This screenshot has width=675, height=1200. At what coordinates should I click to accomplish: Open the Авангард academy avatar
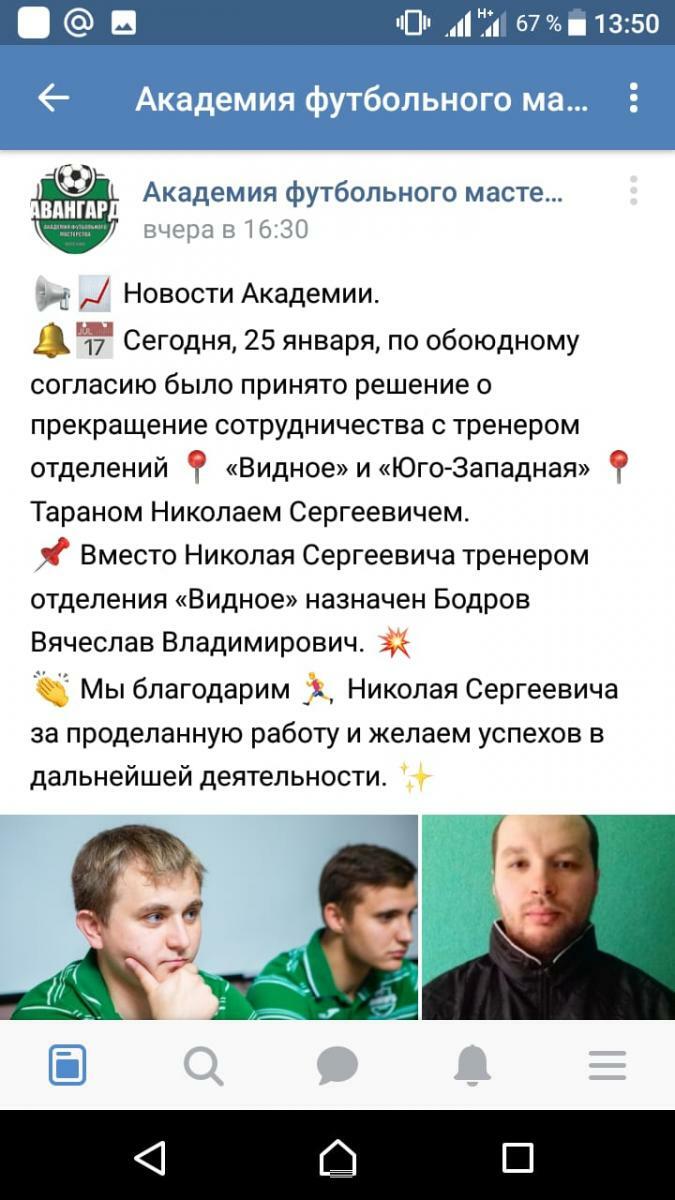[74, 209]
